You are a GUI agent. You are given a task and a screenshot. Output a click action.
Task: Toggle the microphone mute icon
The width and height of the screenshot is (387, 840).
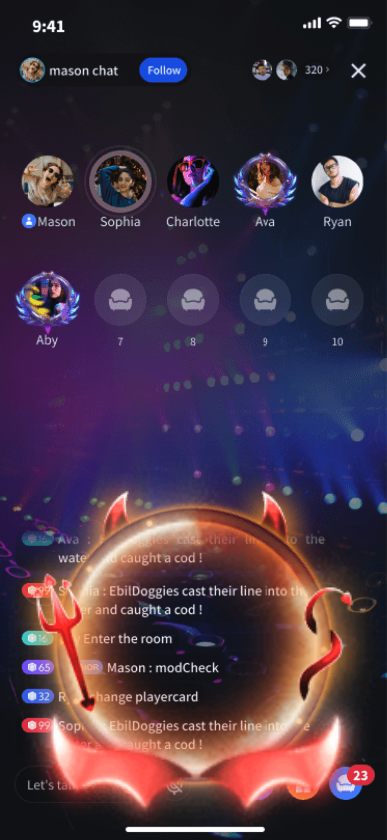(x=175, y=786)
